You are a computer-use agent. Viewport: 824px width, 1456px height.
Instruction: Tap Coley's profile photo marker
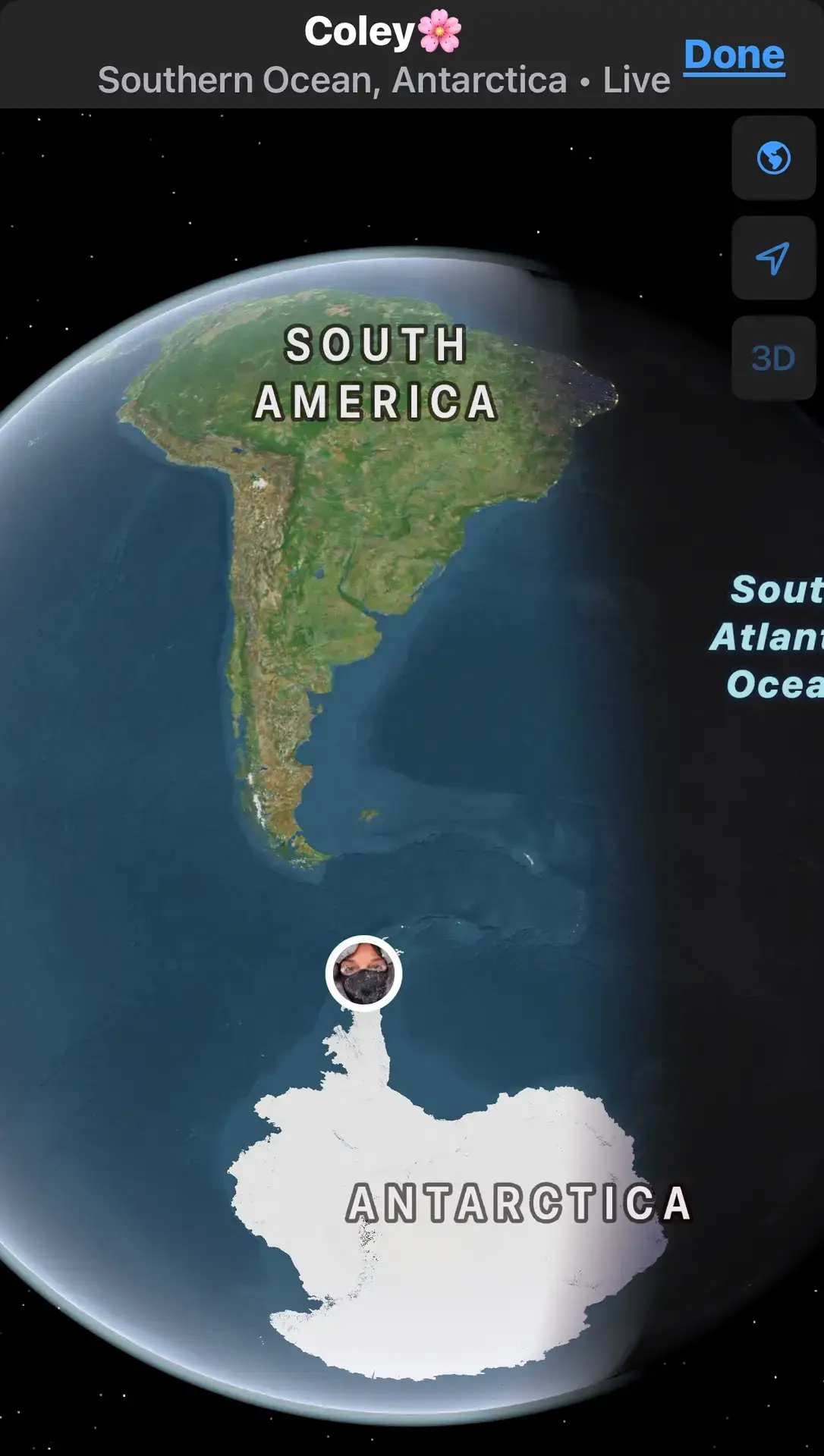pyautogui.click(x=363, y=974)
